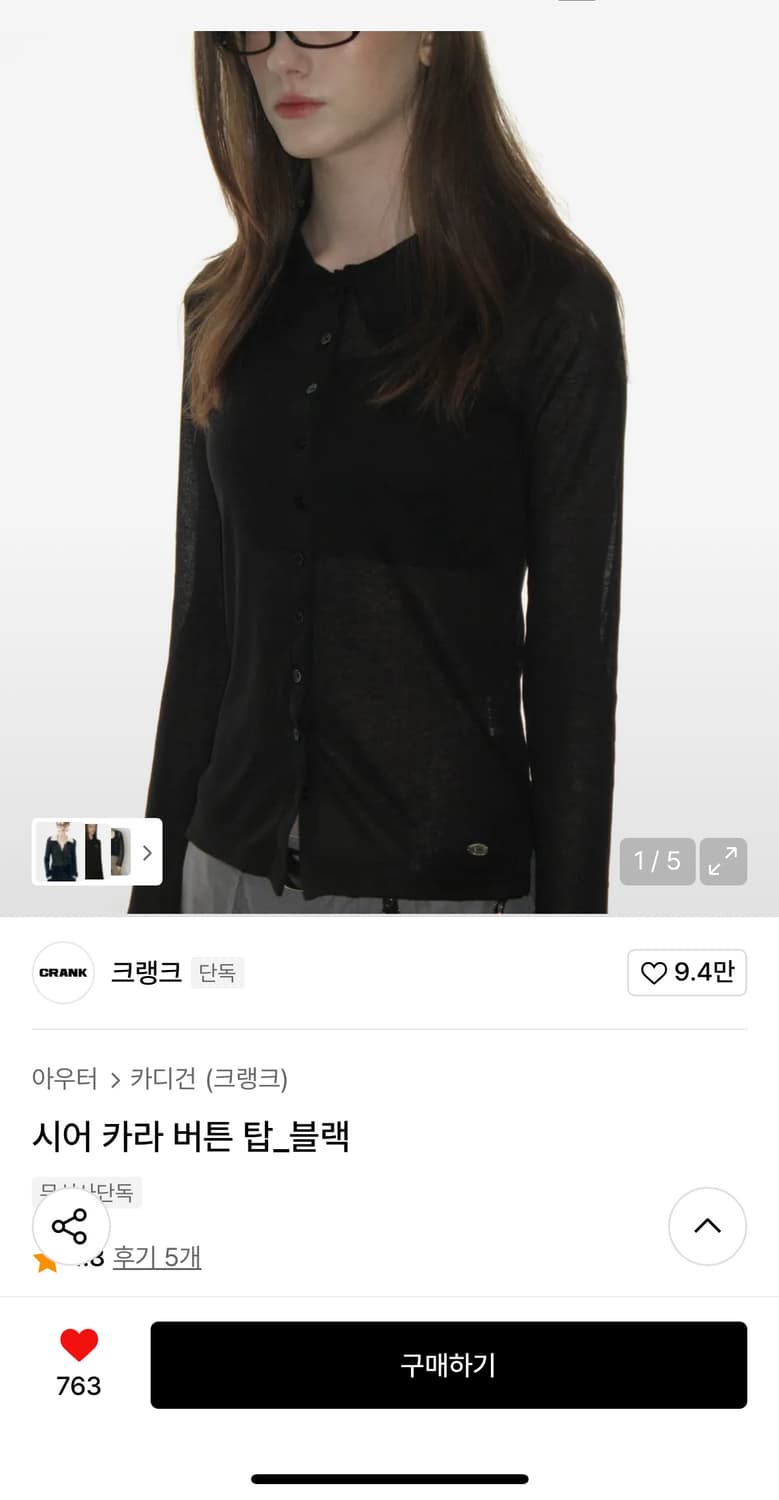Tap the 1/5 image page indicator
Image resolution: width=779 pixels, height=1500 pixels.
point(657,861)
